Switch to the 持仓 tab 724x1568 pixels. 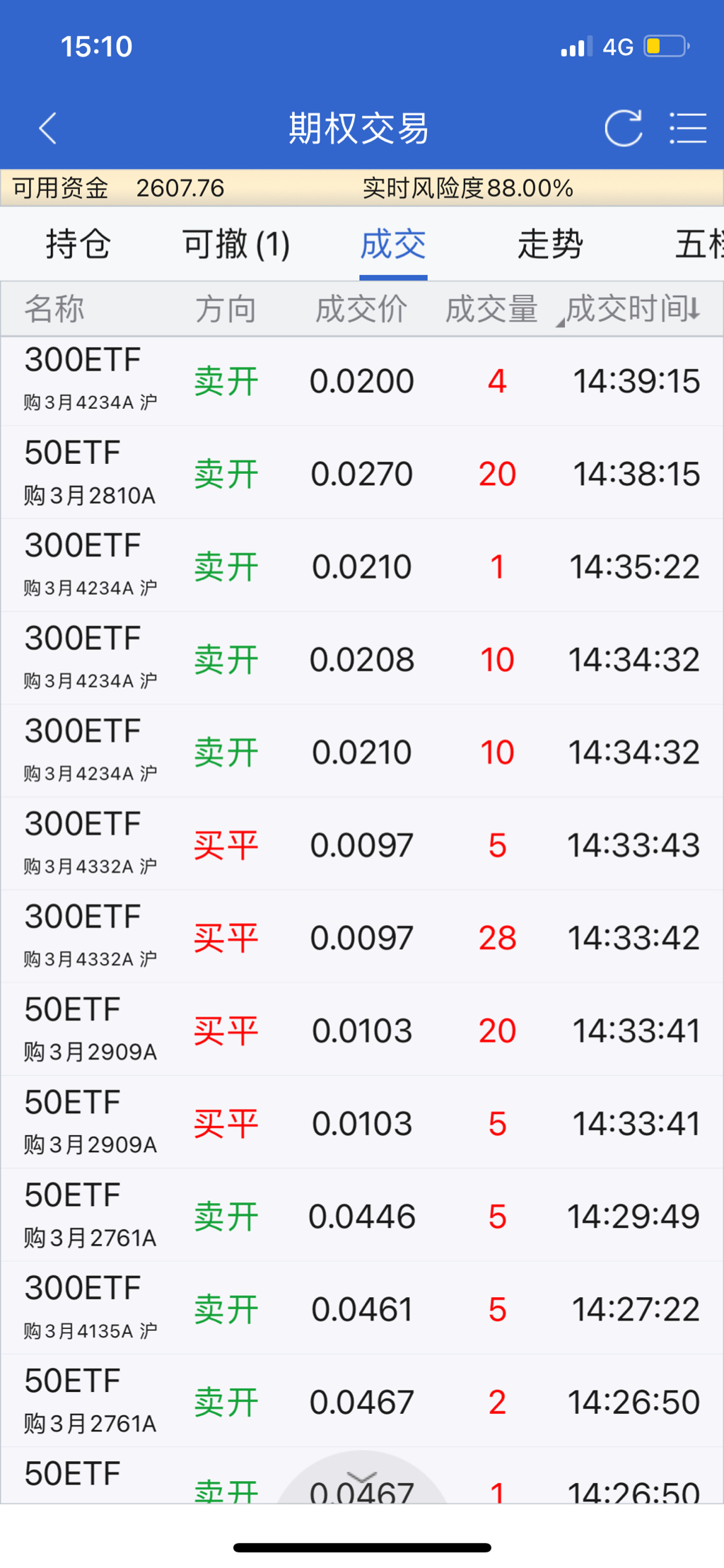pos(78,244)
